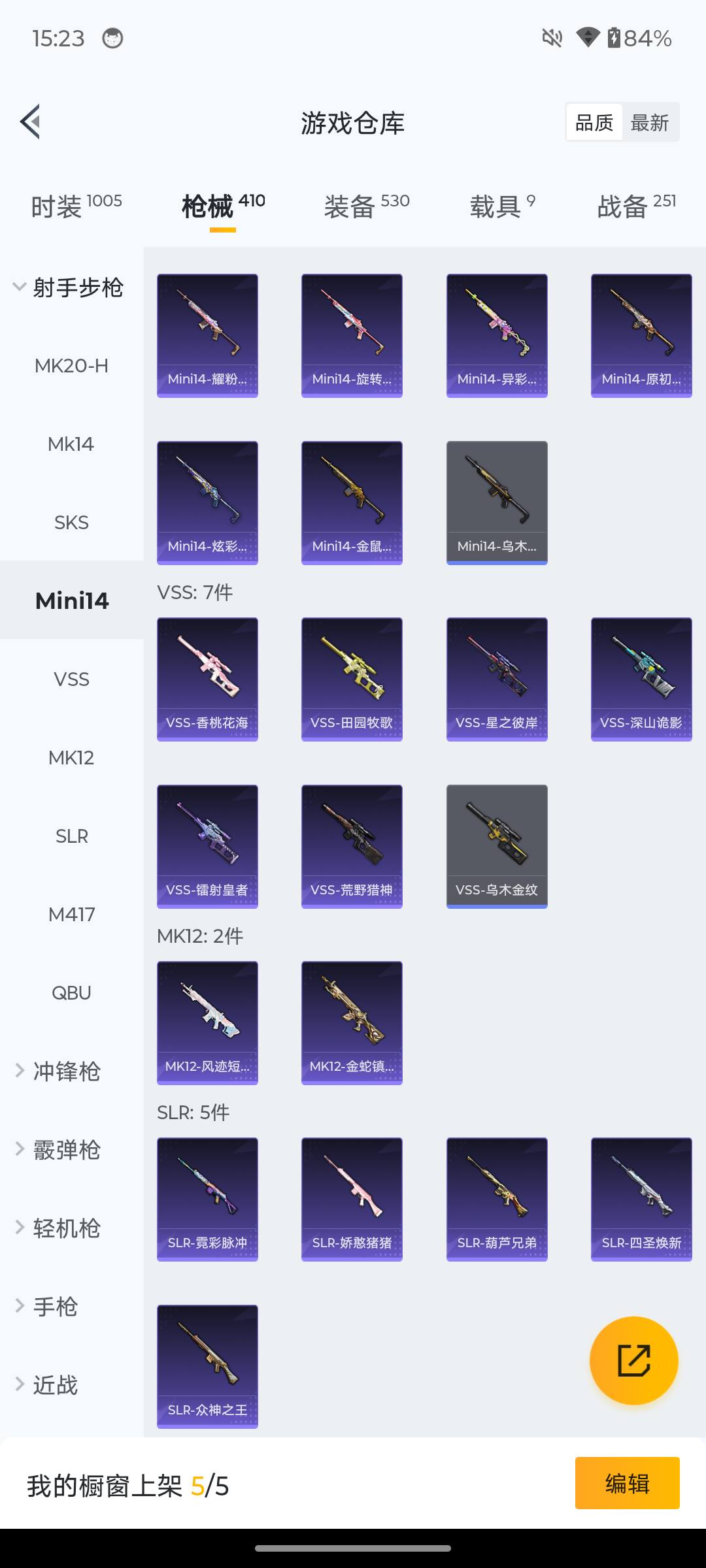The width and height of the screenshot is (706, 1568).
Task: Open the VSS-香桃花海 skin
Action: click(x=207, y=679)
